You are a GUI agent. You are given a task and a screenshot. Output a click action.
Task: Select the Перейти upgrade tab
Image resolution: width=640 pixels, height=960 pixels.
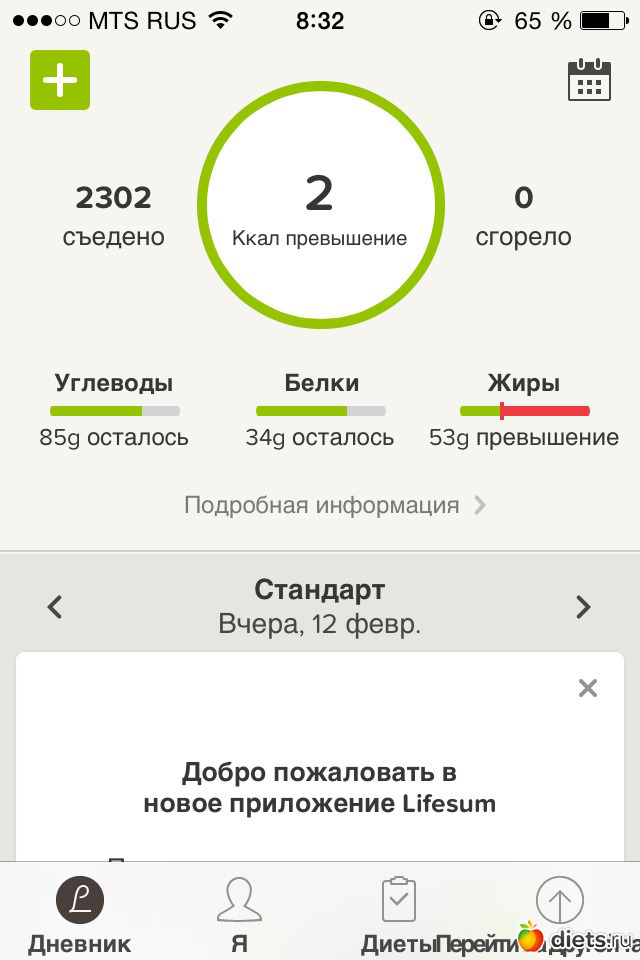[558, 912]
